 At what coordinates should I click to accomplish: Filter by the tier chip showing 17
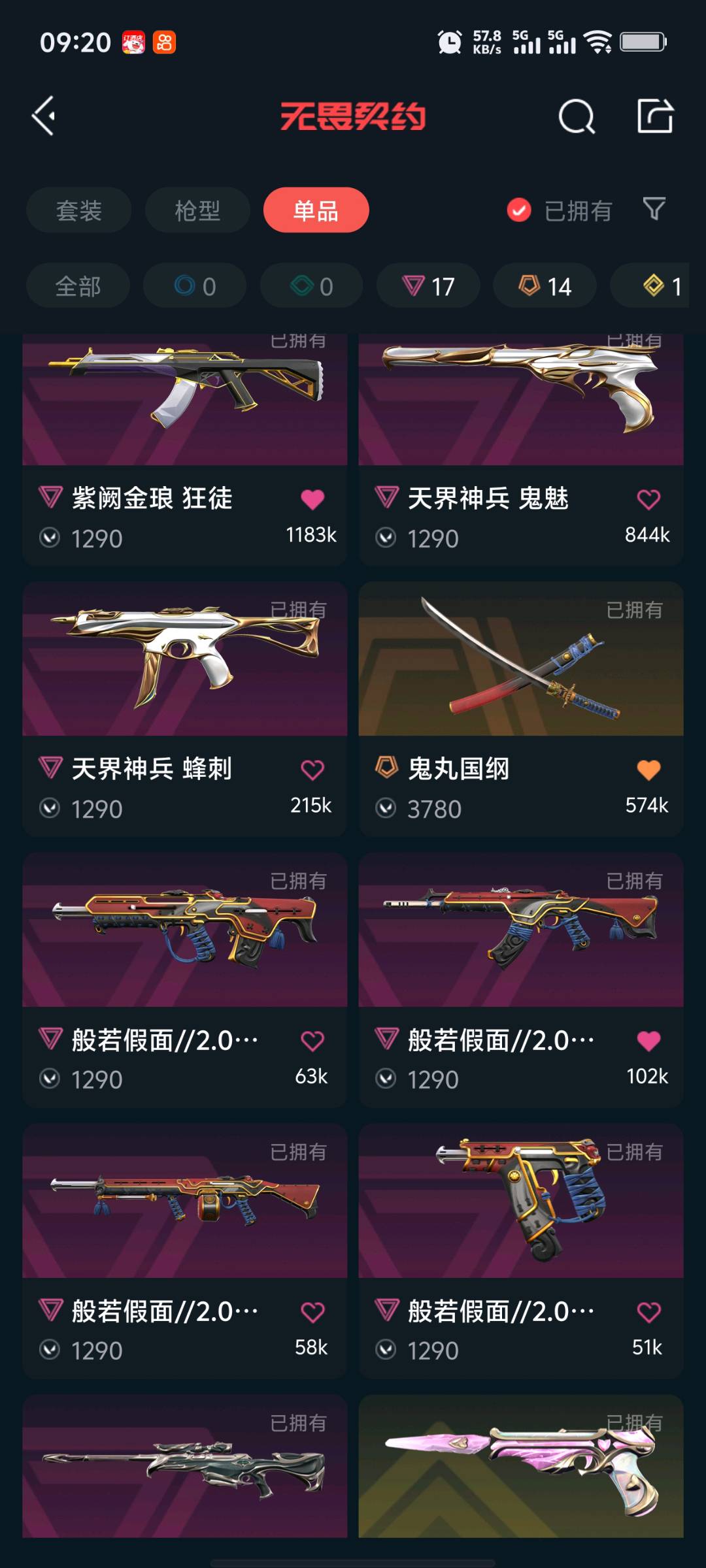(428, 286)
